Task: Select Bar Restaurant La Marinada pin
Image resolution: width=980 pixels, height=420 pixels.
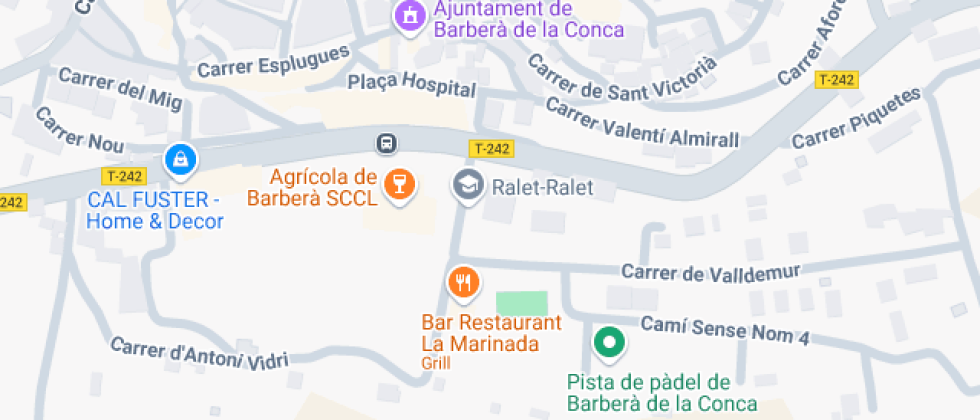Action: point(462,284)
